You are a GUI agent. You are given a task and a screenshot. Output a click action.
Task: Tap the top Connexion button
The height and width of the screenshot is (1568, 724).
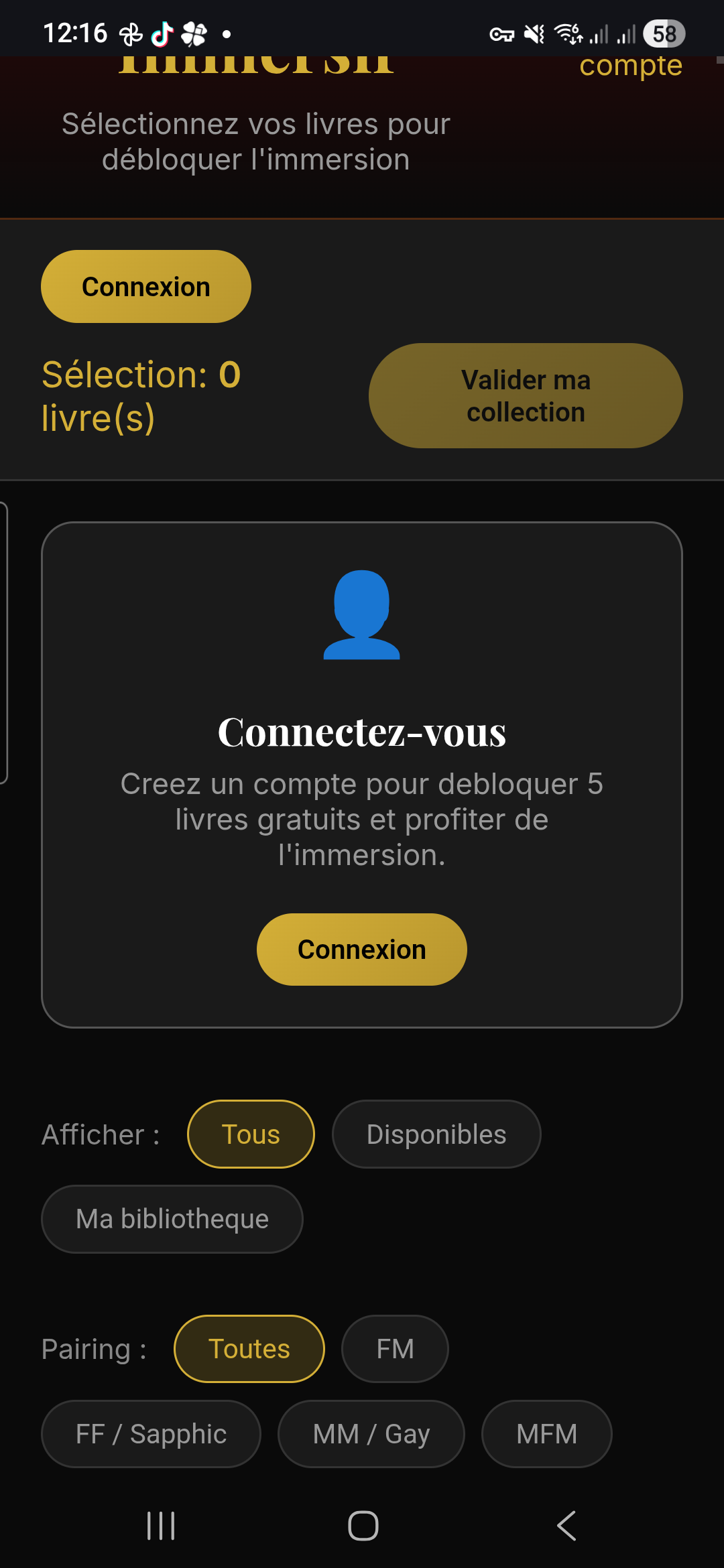tap(145, 287)
